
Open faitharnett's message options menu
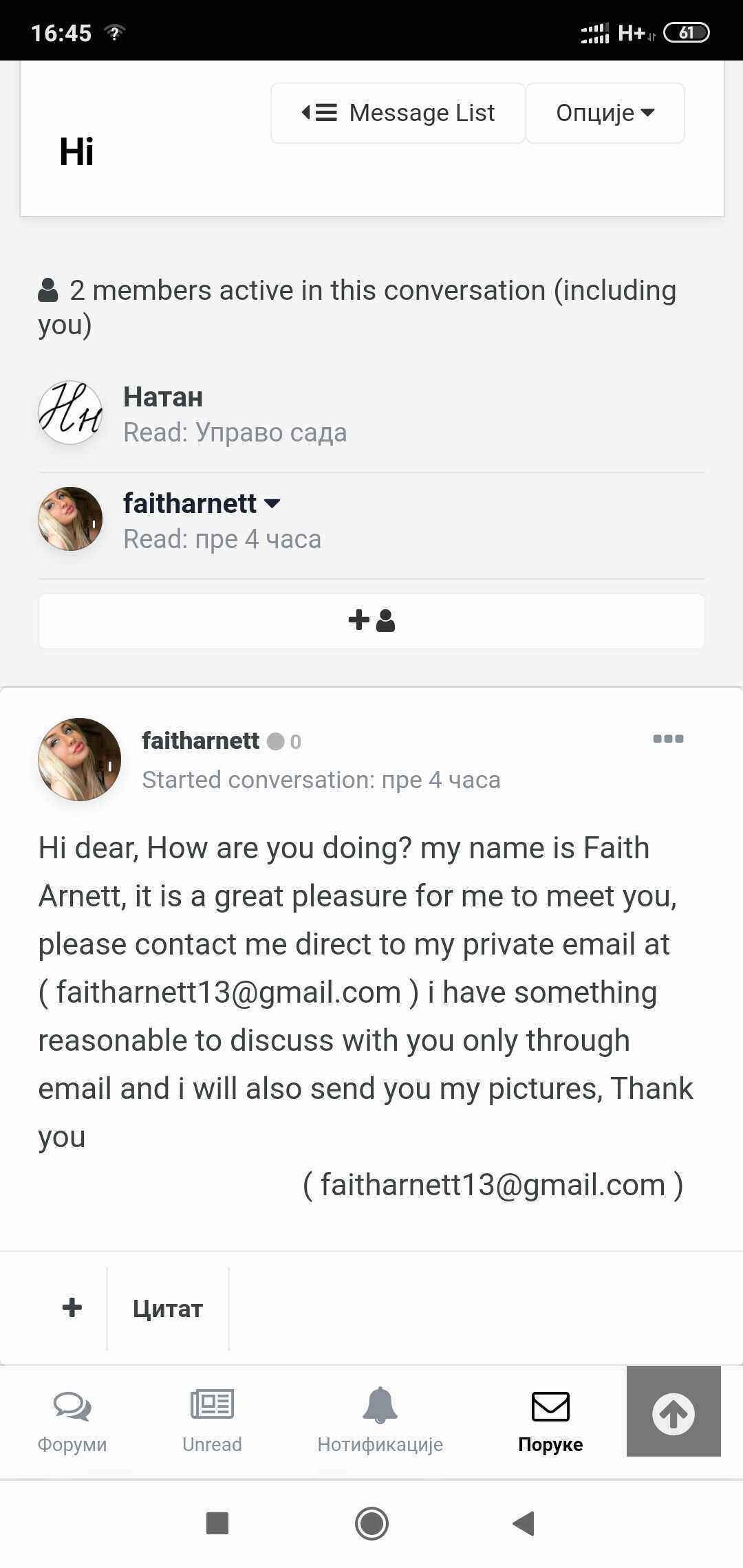(667, 739)
